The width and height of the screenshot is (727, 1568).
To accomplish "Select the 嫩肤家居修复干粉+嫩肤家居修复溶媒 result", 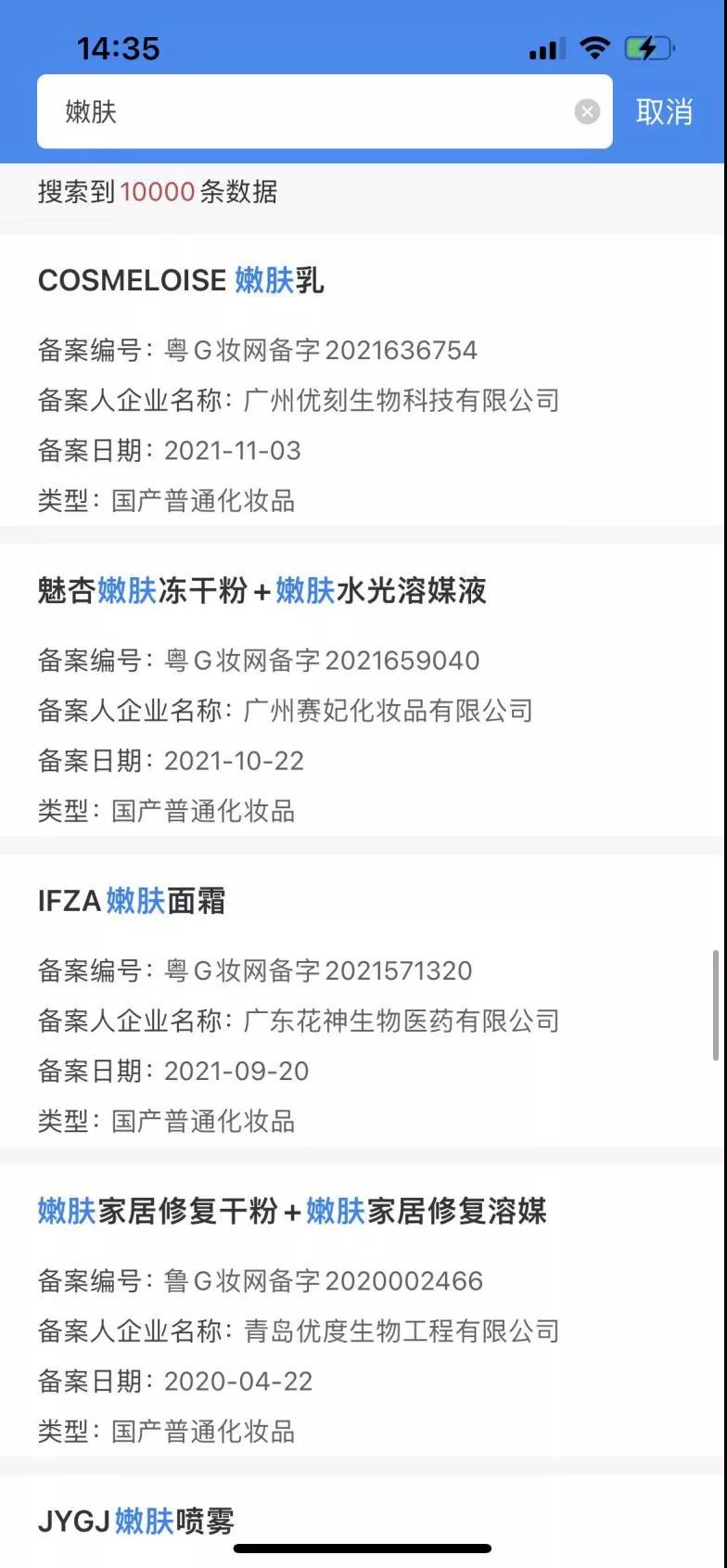I will (292, 1210).
